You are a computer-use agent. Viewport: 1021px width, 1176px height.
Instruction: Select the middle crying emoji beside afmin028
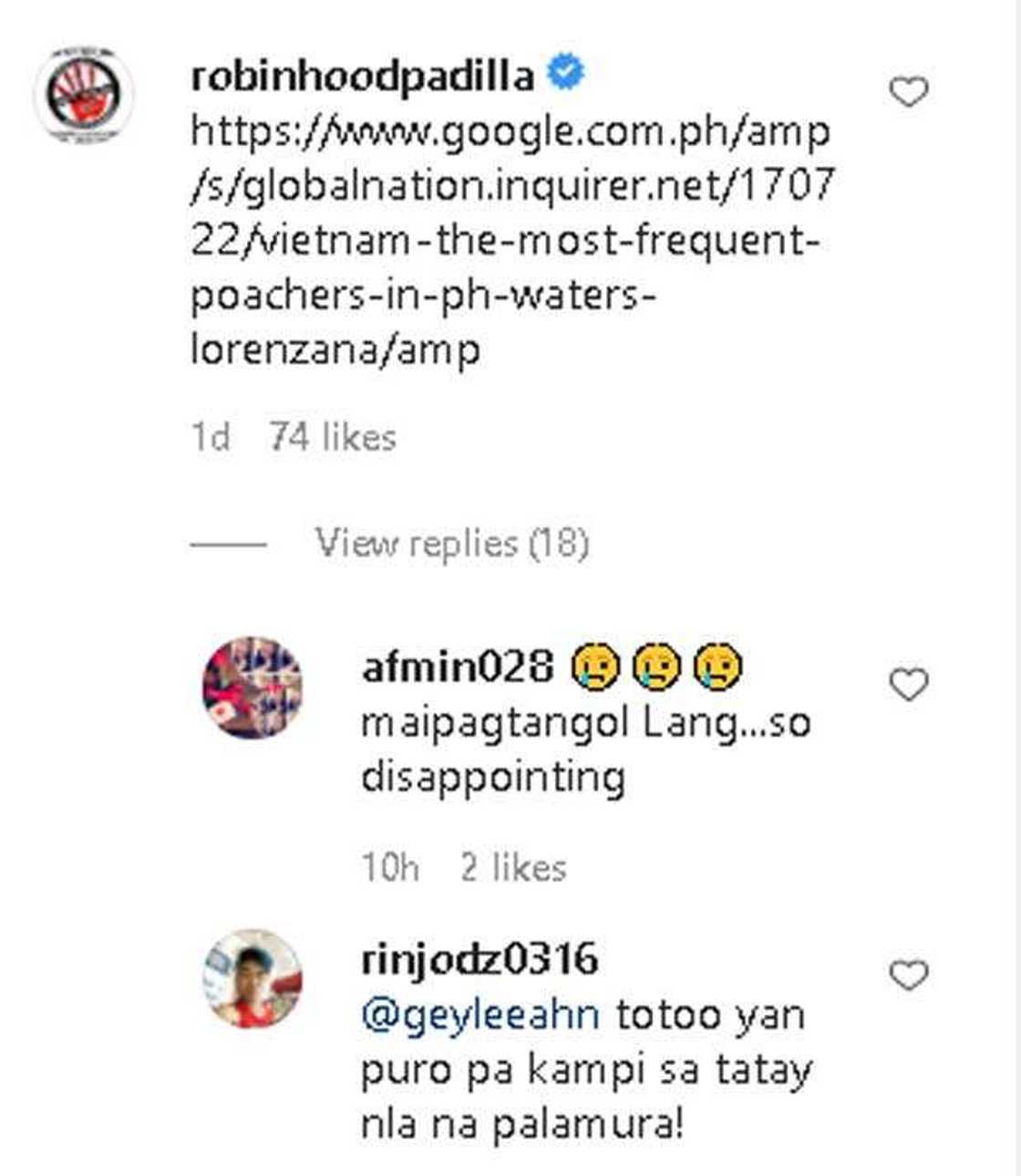[x=657, y=668]
